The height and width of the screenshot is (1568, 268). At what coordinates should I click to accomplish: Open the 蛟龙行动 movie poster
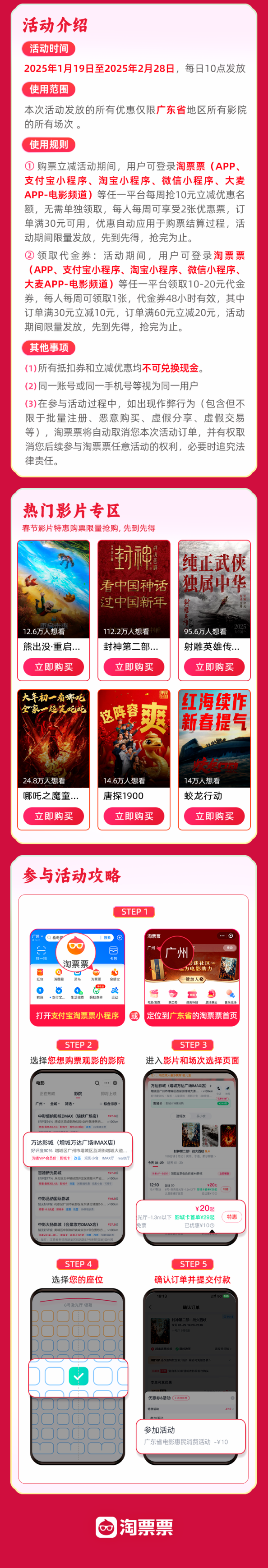214,738
